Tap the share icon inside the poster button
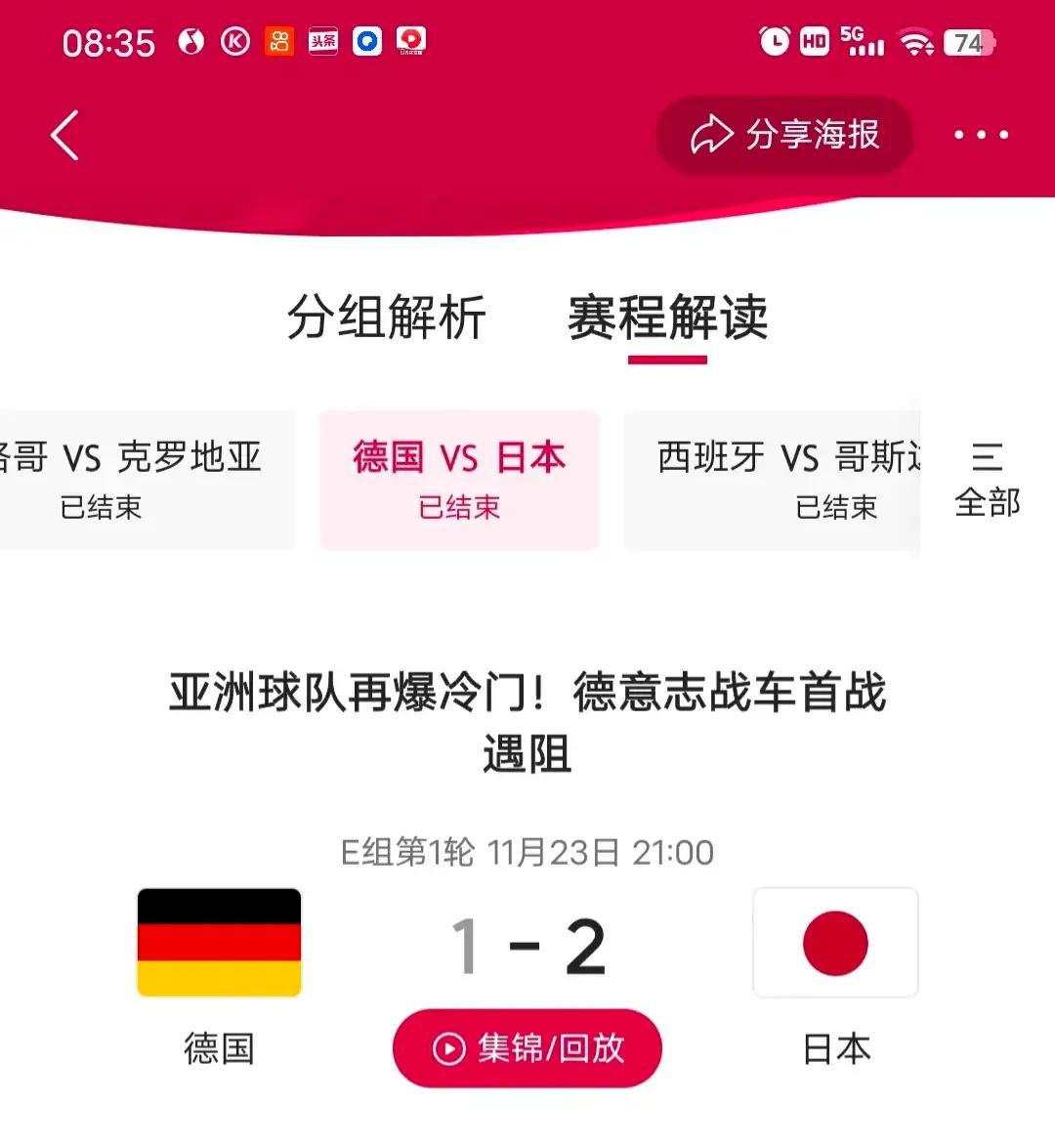The width and height of the screenshot is (1055, 1148). pyautogui.click(x=714, y=136)
